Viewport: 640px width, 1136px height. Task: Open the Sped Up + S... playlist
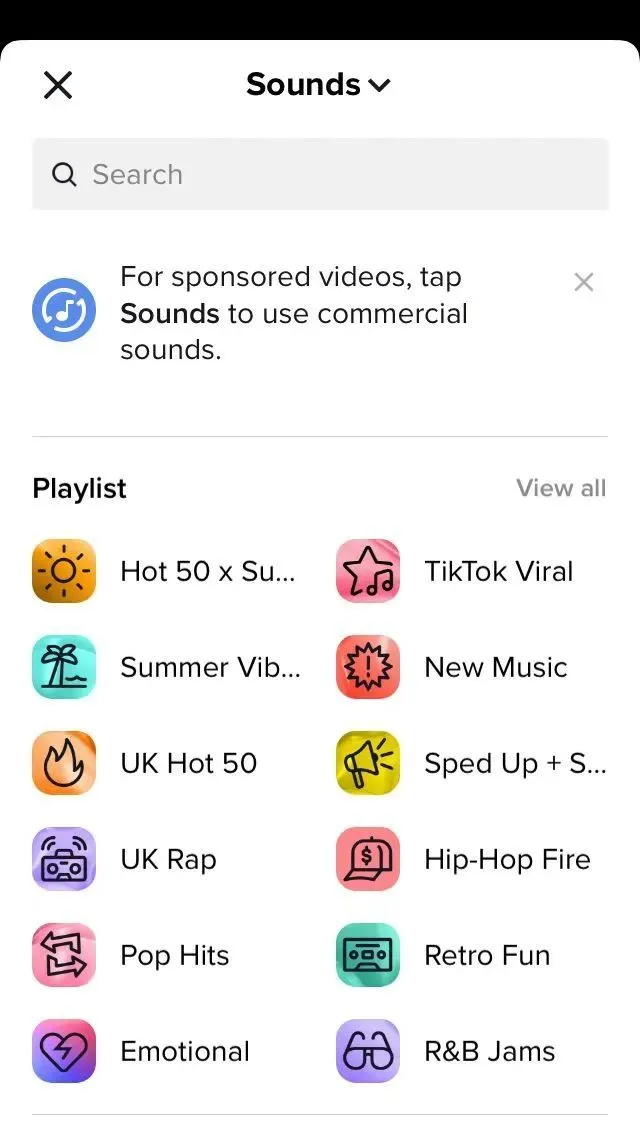click(471, 763)
